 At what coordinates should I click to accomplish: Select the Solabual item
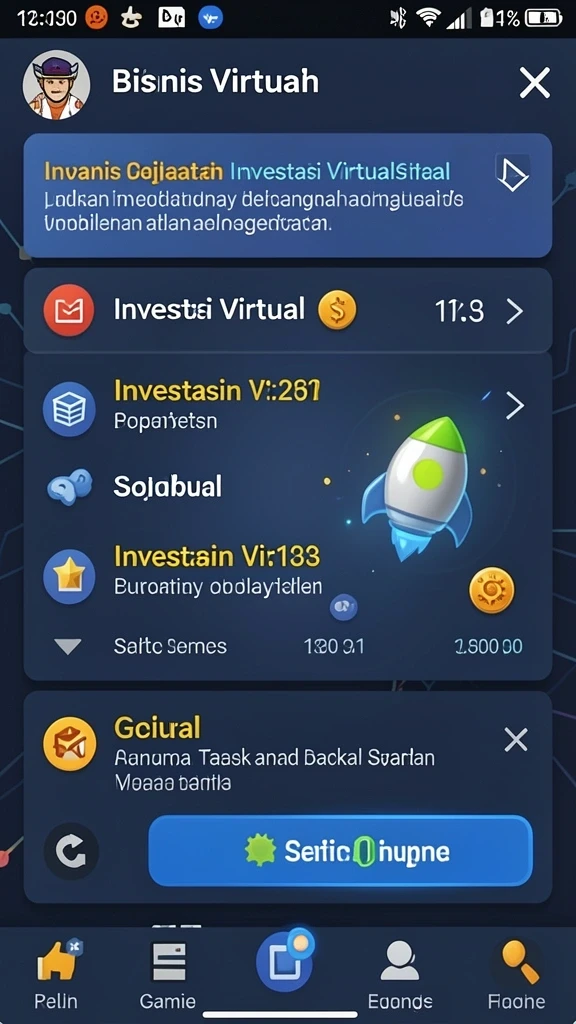167,487
